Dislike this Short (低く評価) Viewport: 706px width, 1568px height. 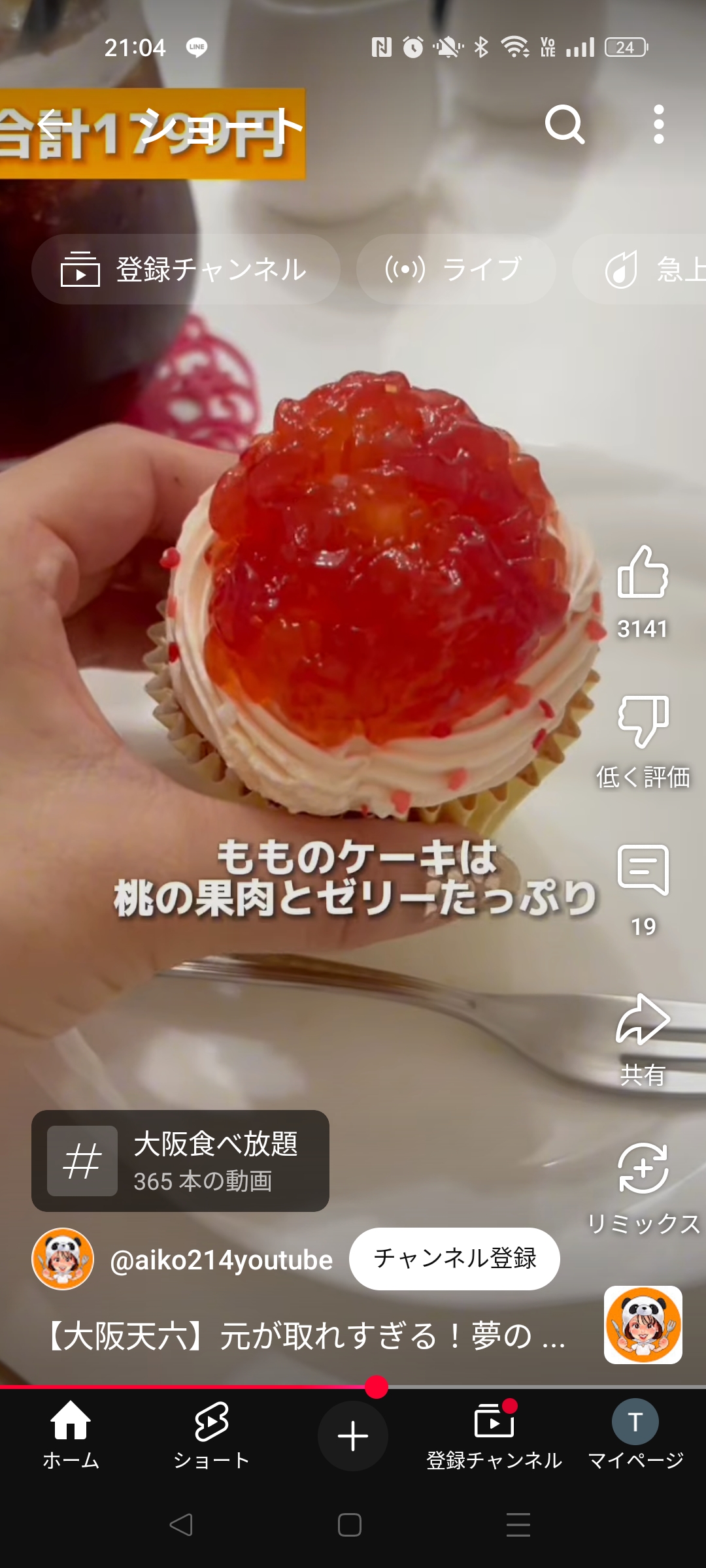click(643, 722)
